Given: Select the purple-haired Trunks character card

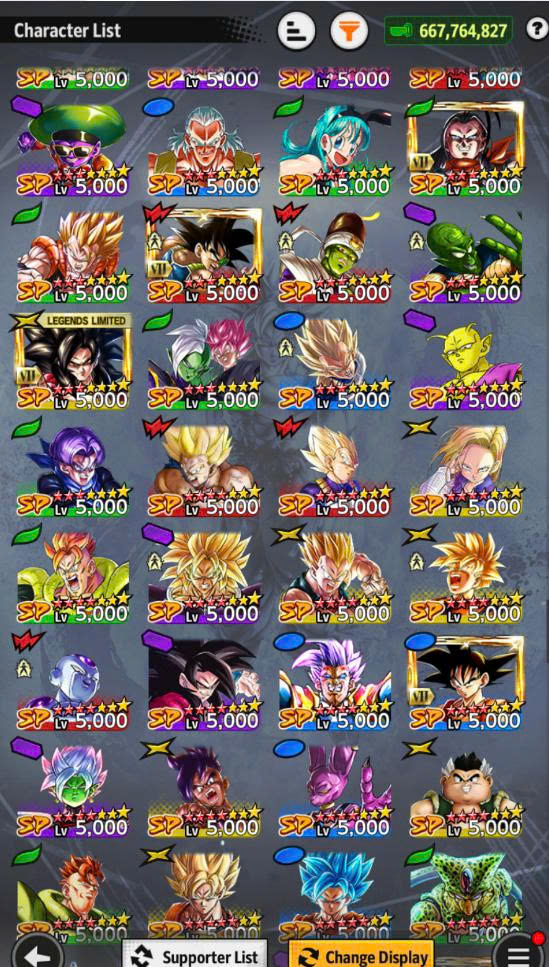Looking at the screenshot, I should pos(73,469).
